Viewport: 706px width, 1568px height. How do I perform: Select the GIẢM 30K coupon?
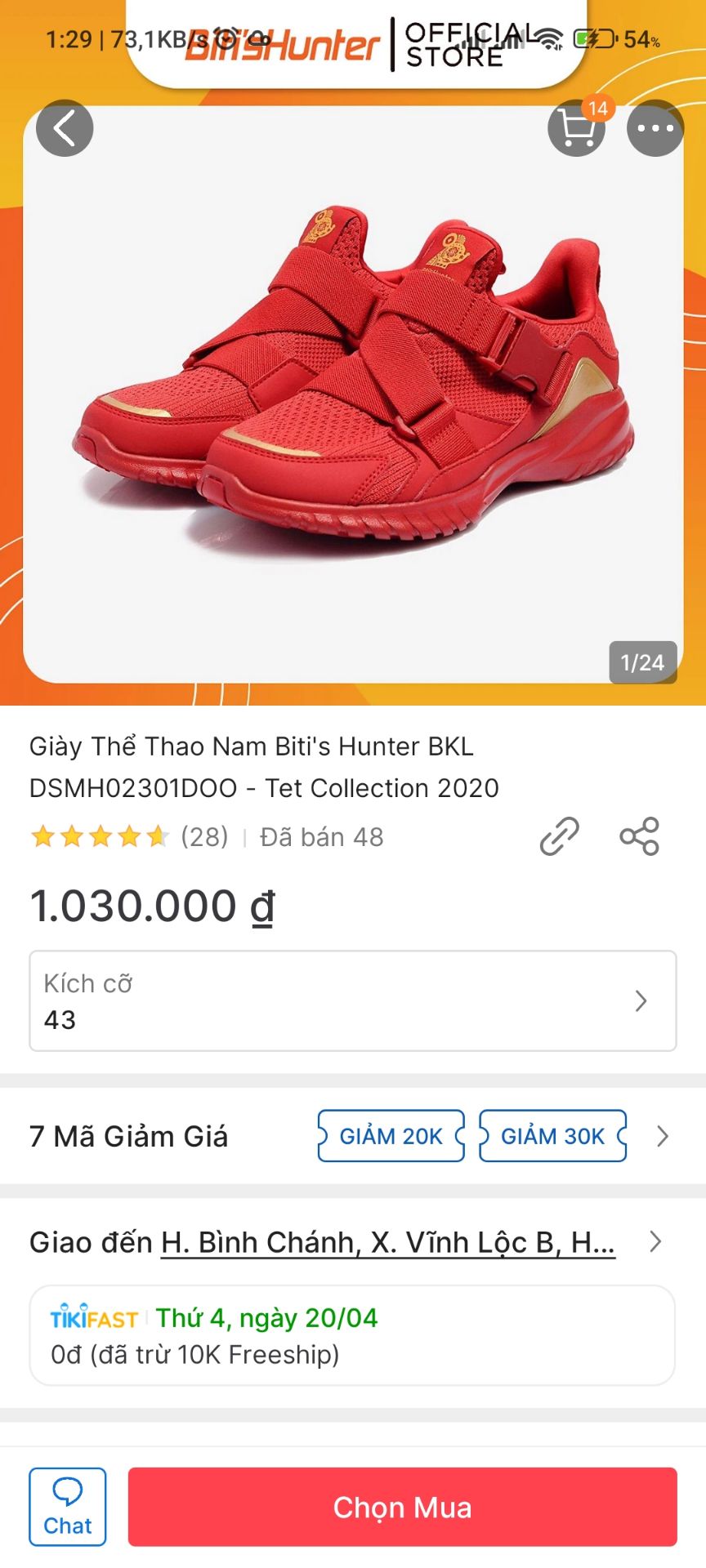552,1136
